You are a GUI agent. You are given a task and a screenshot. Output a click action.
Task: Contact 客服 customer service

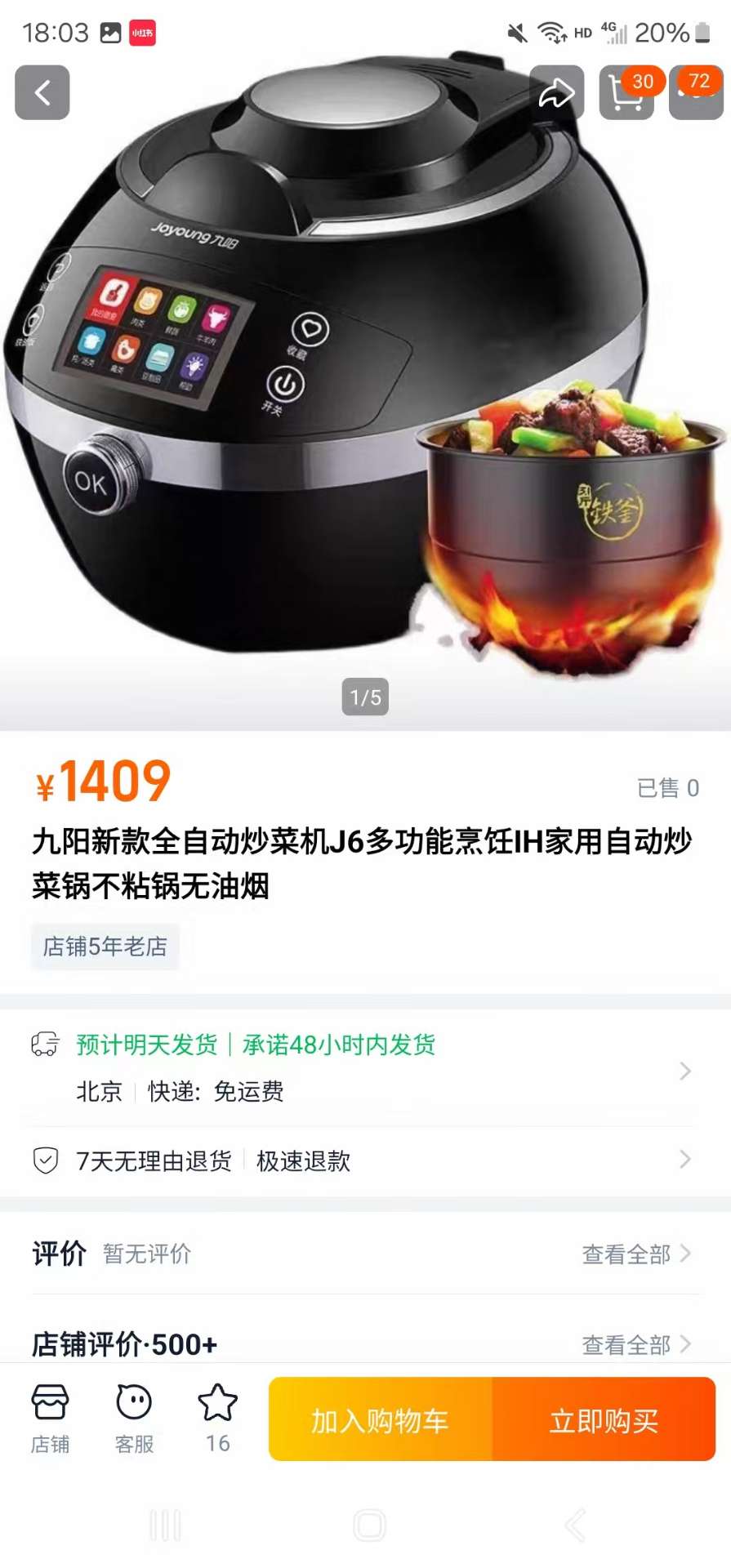134,1419
